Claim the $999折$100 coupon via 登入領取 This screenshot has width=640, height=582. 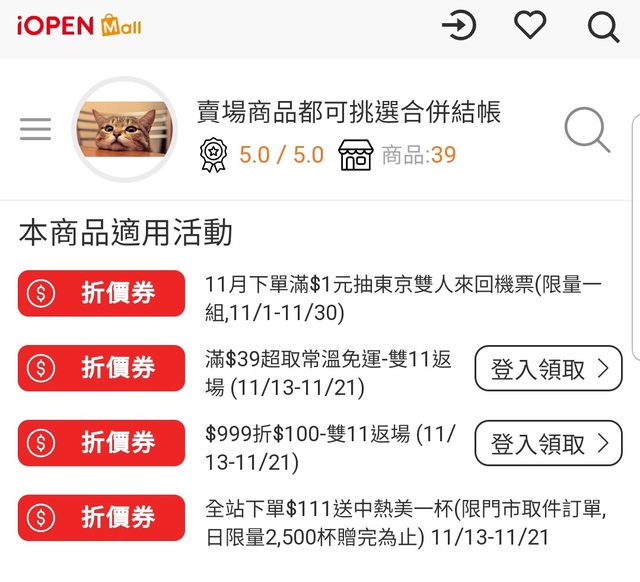click(x=548, y=443)
